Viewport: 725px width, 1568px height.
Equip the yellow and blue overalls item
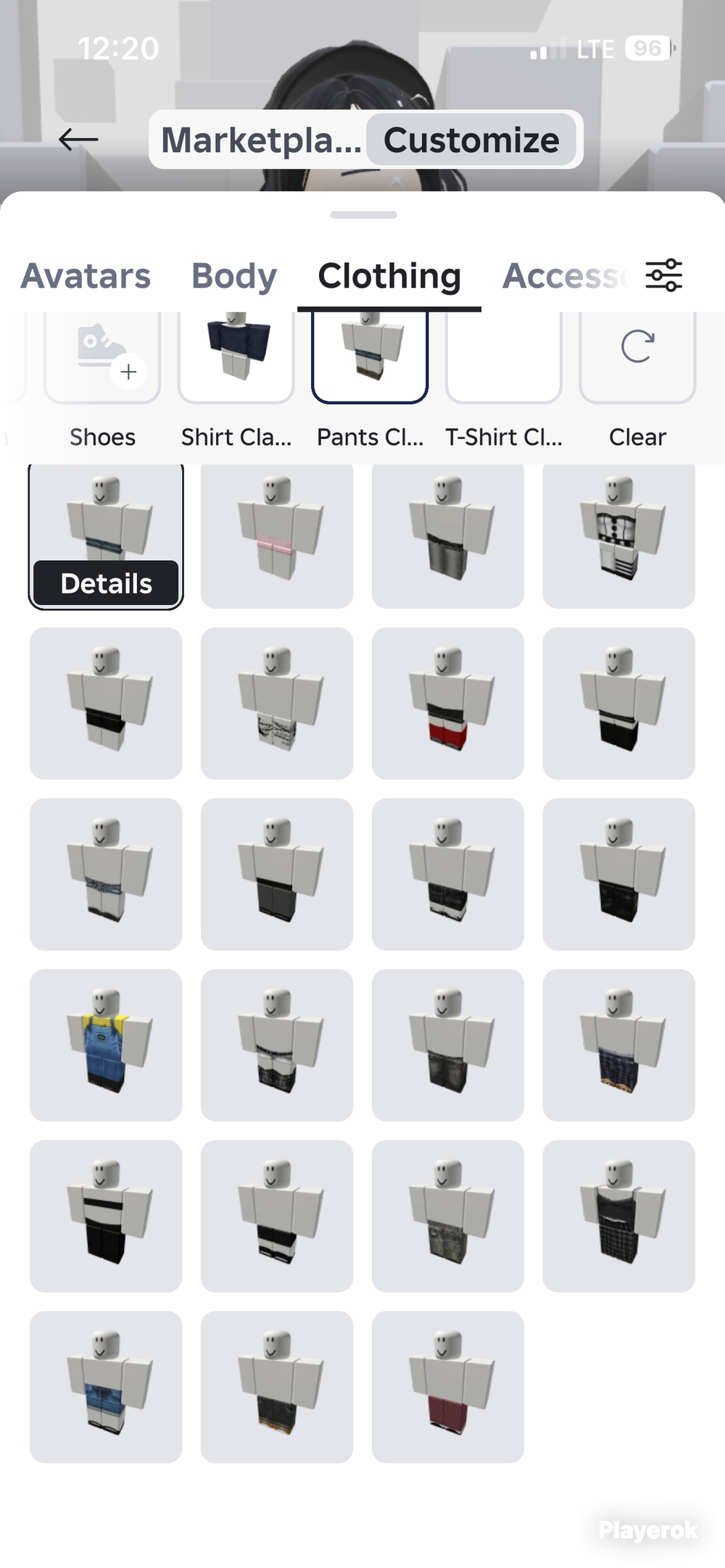tap(106, 1045)
